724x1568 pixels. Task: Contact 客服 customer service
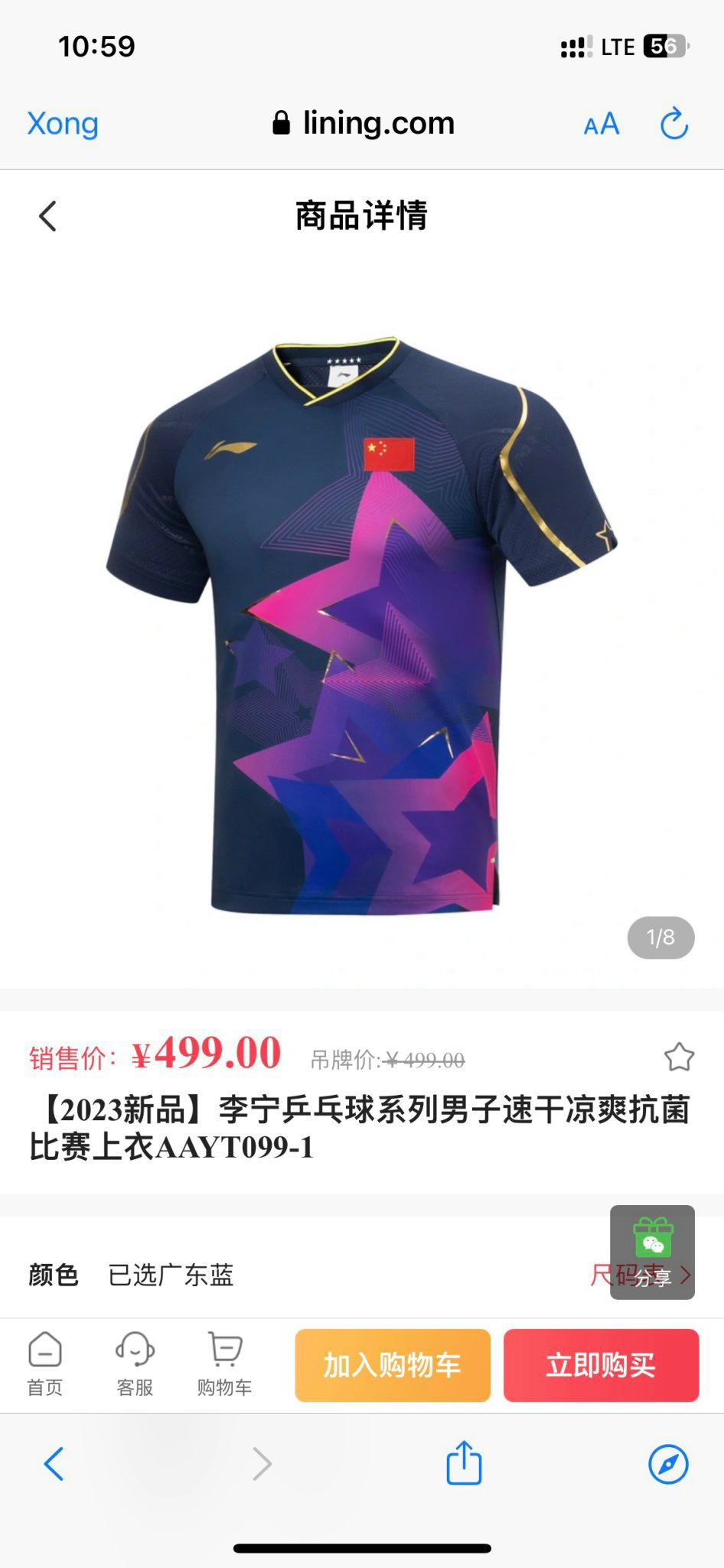pos(135,1365)
